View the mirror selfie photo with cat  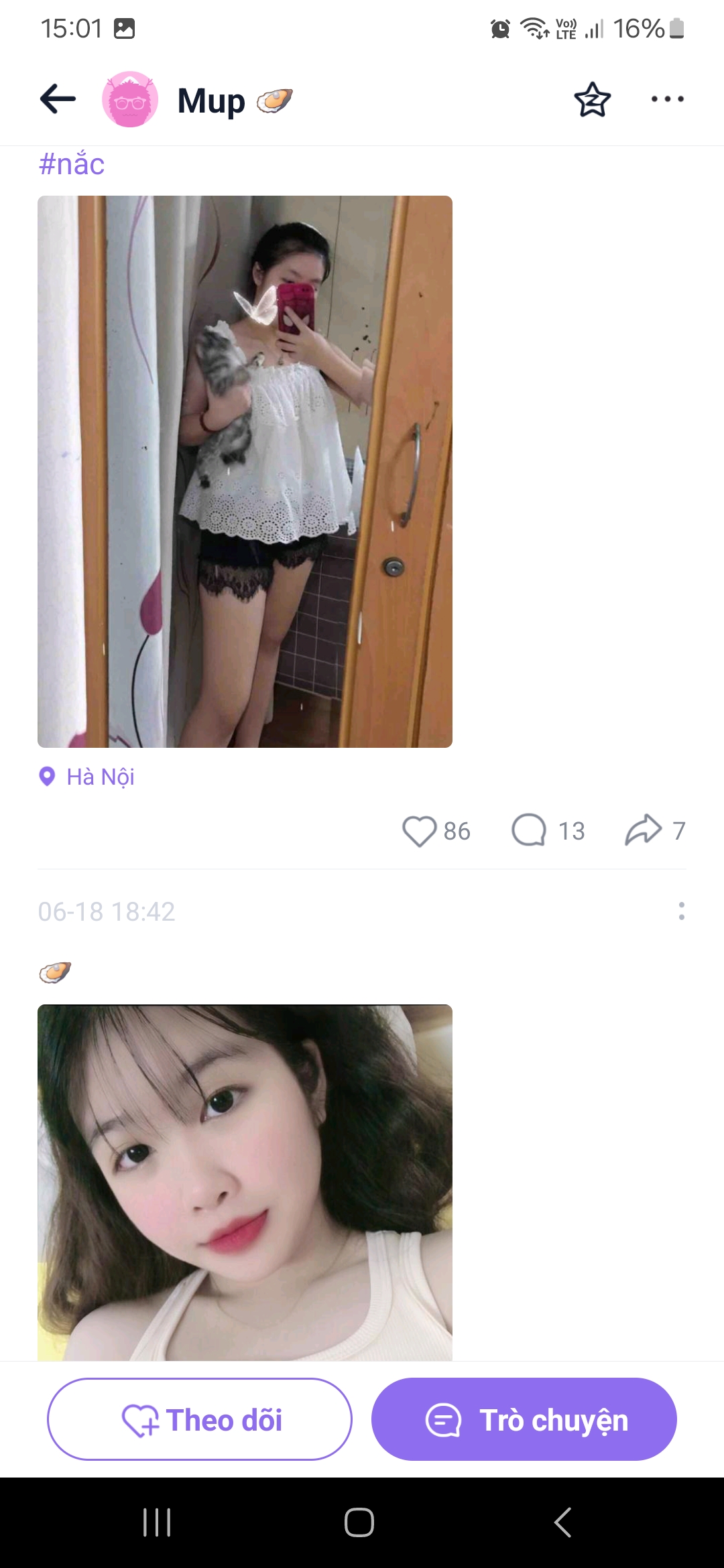tap(245, 471)
